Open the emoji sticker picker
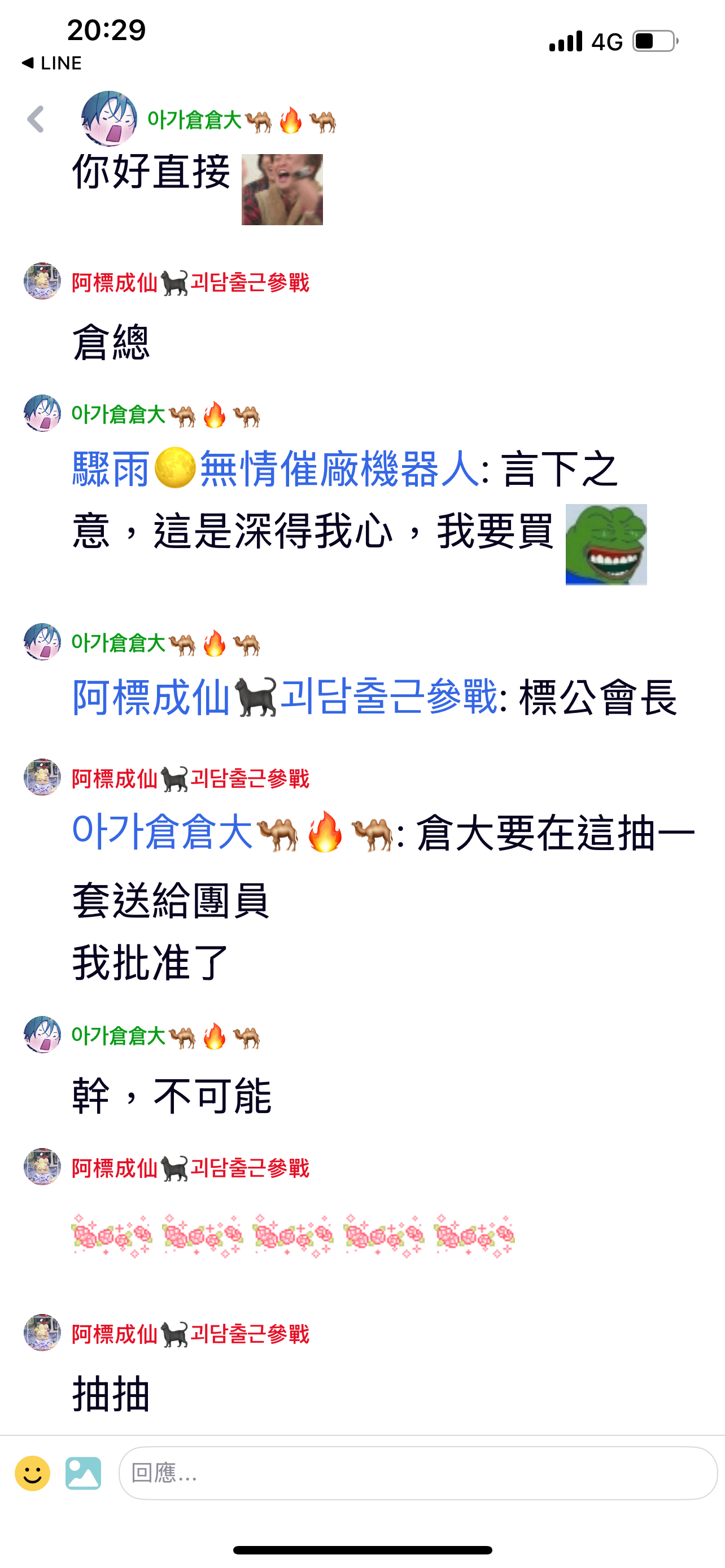This screenshot has width=725, height=1568. (x=32, y=1473)
